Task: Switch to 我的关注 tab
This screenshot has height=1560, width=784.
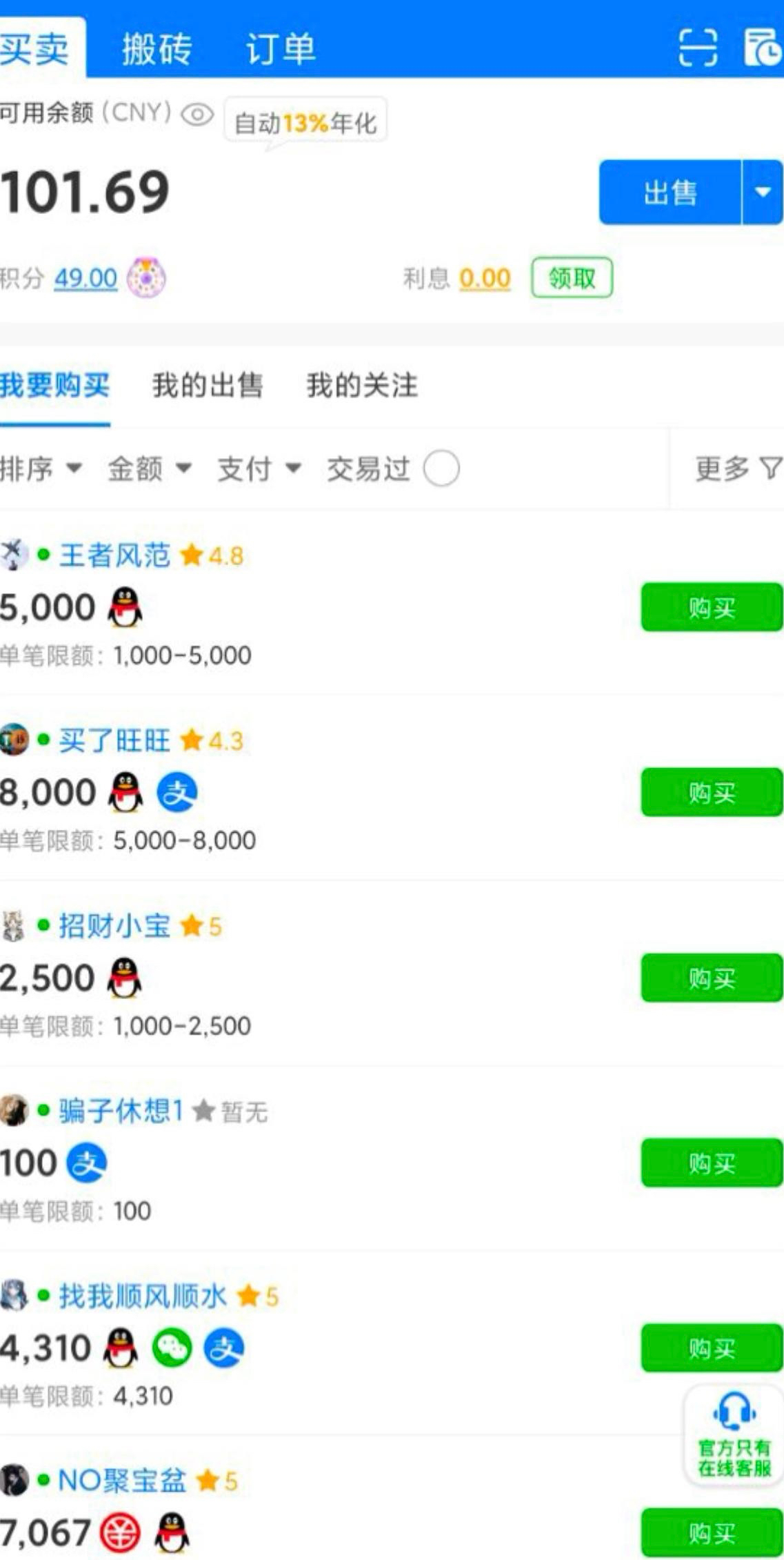Action: tap(362, 385)
